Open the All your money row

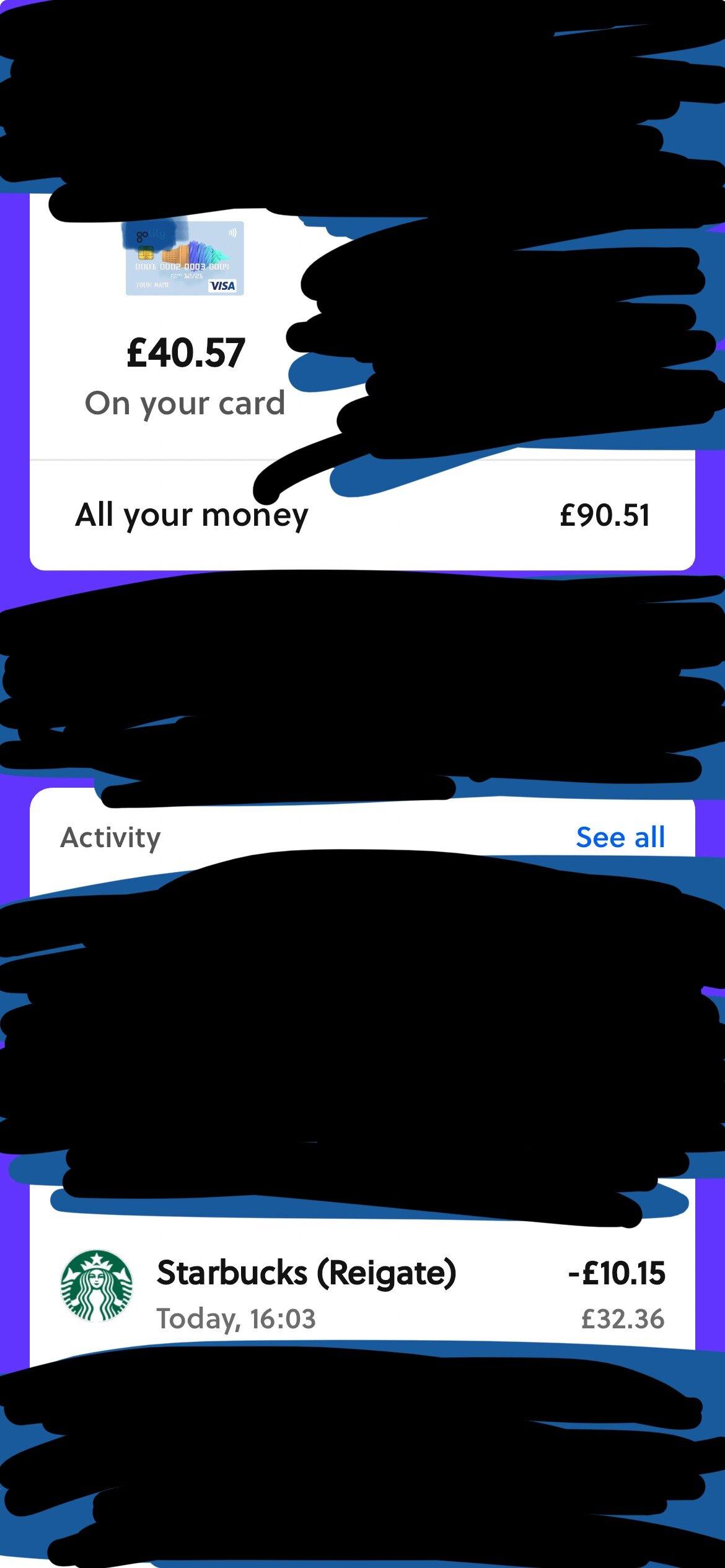(x=362, y=515)
